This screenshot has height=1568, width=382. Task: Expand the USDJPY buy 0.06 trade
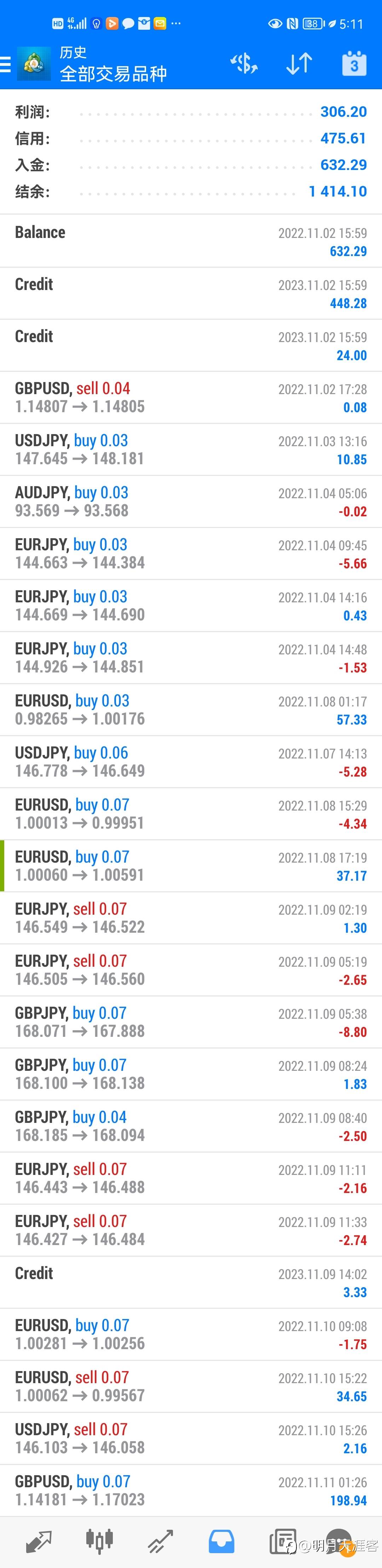coord(191,761)
